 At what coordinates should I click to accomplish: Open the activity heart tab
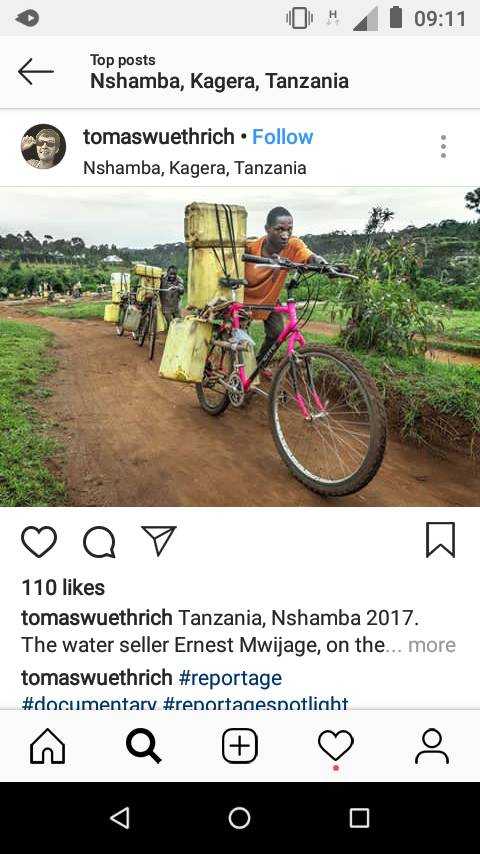coord(336,747)
